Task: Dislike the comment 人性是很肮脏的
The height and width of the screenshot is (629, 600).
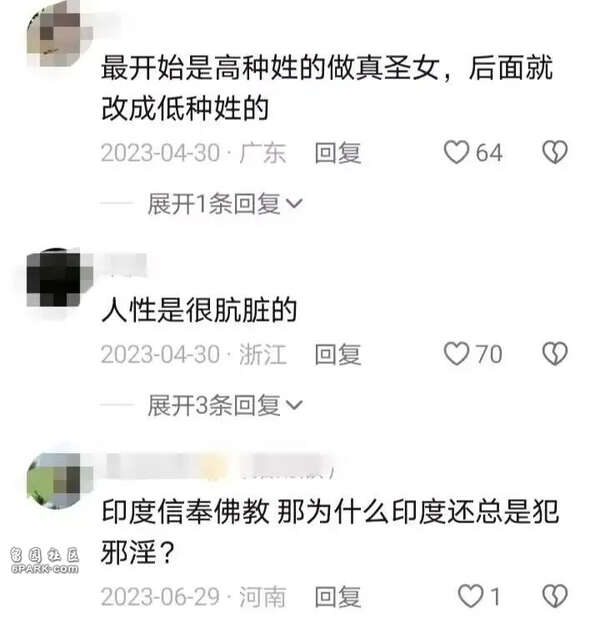Action: [x=554, y=353]
